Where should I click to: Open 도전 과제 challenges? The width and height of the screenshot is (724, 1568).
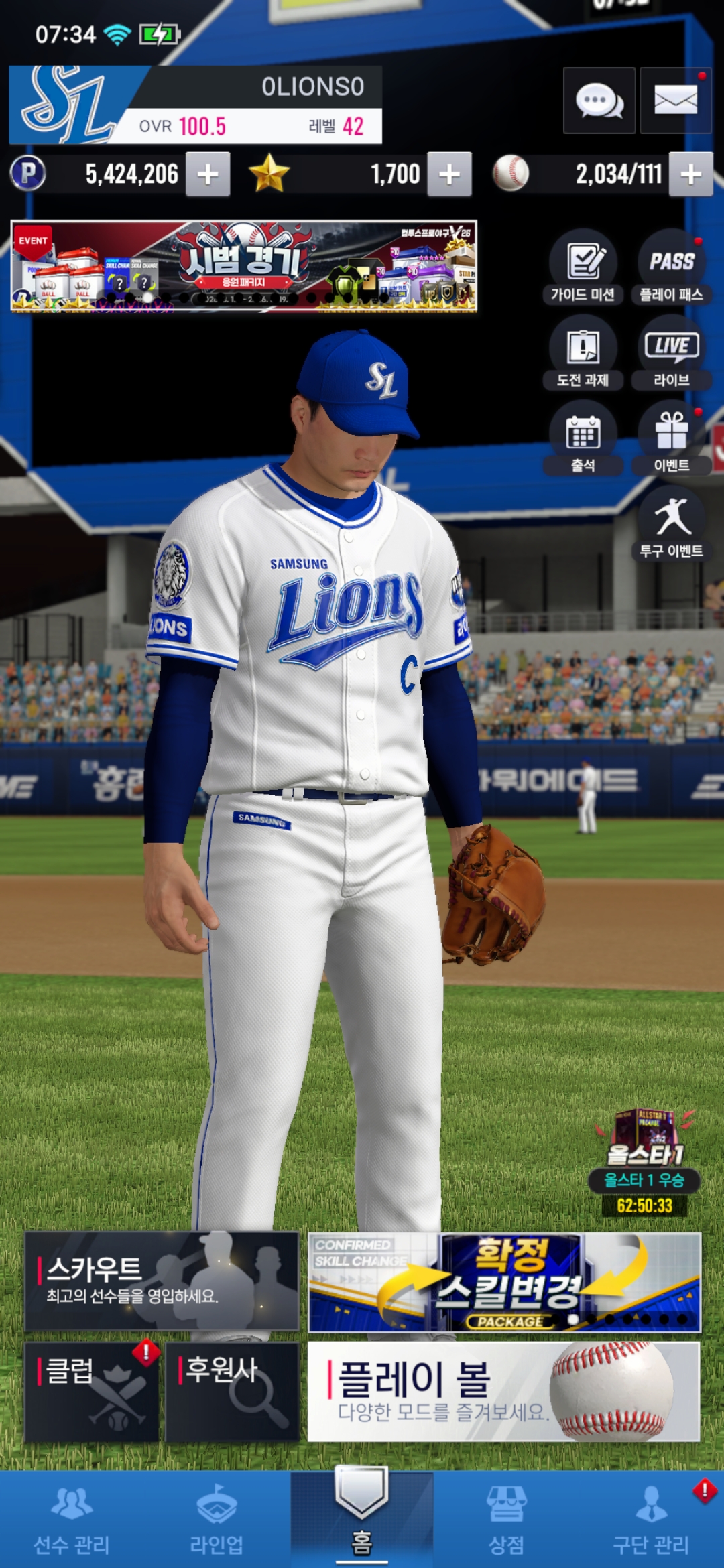(x=583, y=352)
